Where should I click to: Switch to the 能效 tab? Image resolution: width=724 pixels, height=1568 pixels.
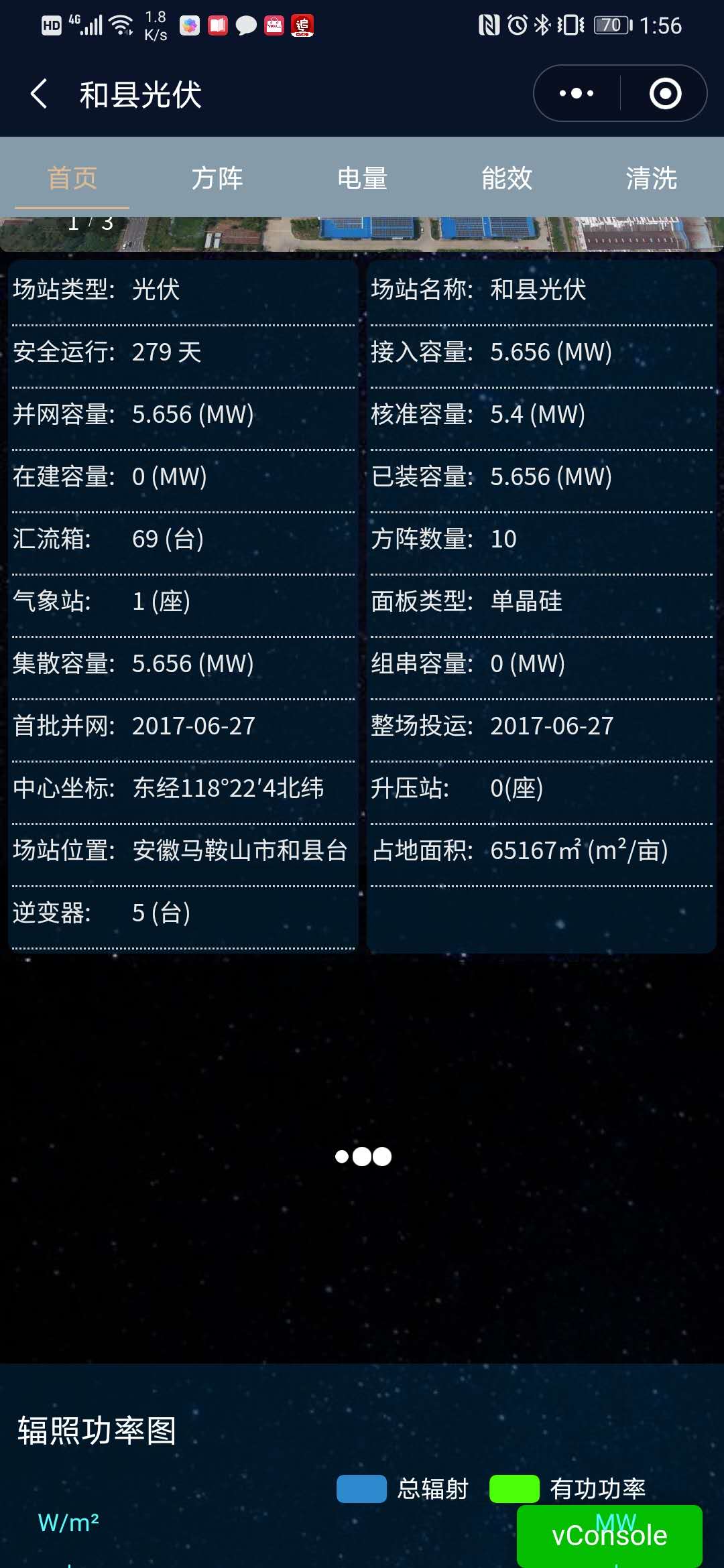click(507, 178)
